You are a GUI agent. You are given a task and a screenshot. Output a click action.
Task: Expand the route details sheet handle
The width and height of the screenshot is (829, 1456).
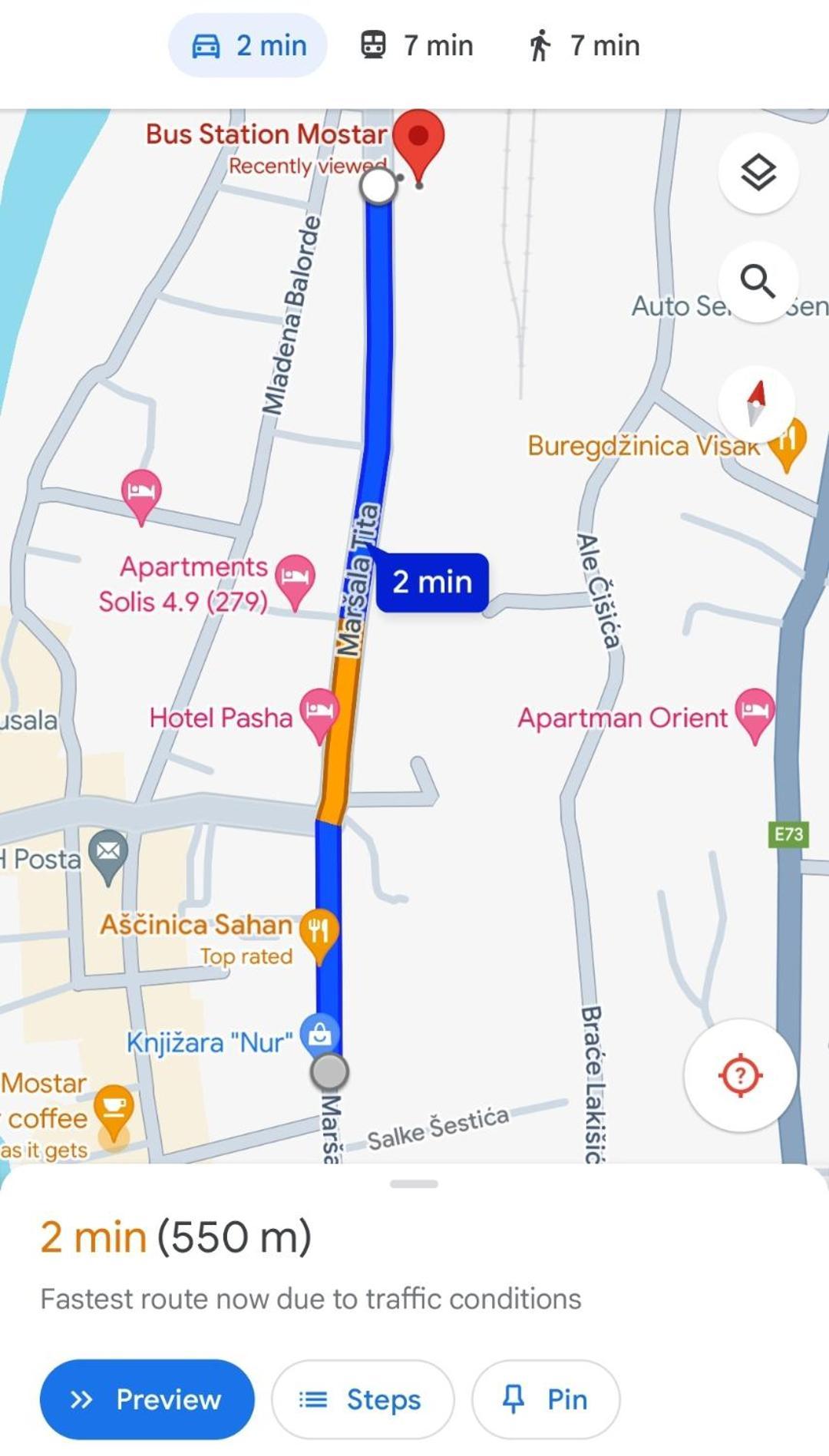tap(414, 1184)
